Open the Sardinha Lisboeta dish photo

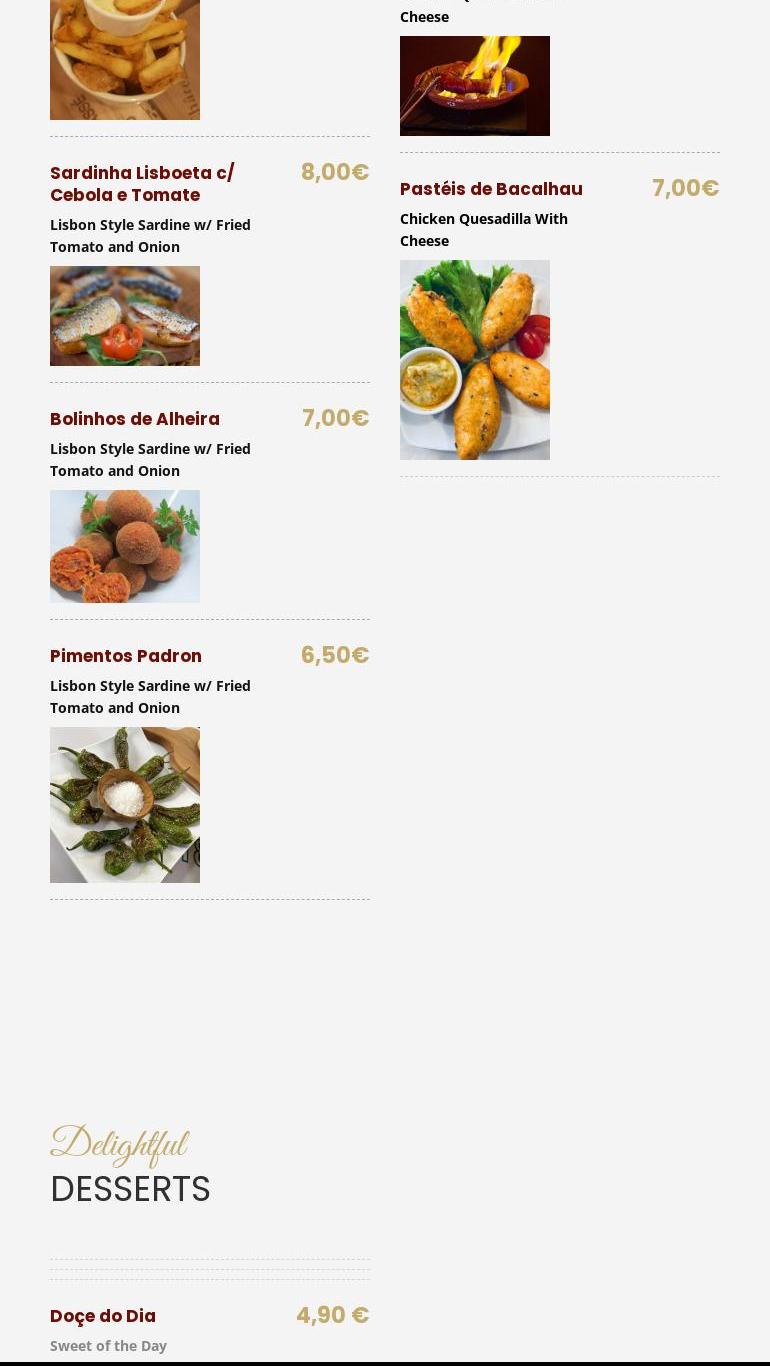pos(125,316)
